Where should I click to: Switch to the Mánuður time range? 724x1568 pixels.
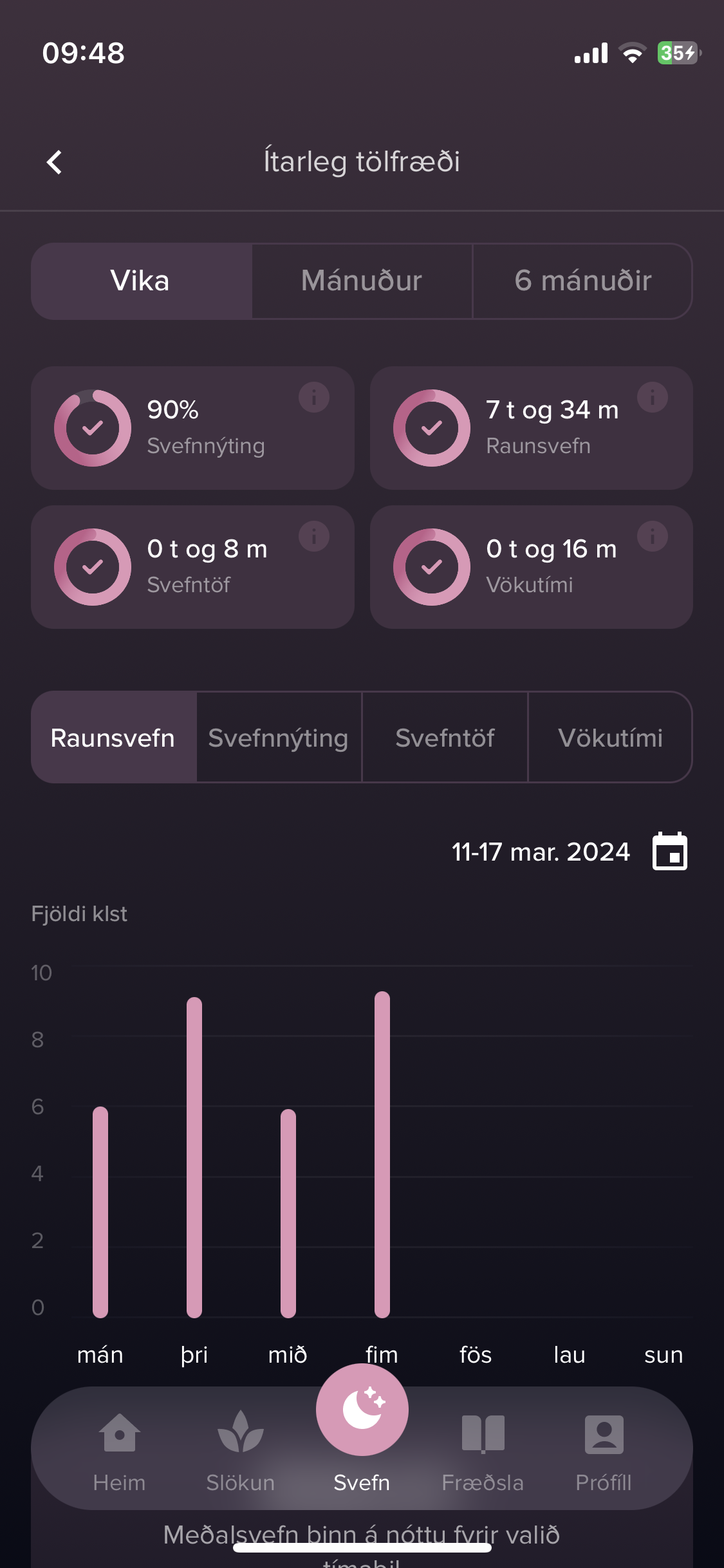coord(362,281)
